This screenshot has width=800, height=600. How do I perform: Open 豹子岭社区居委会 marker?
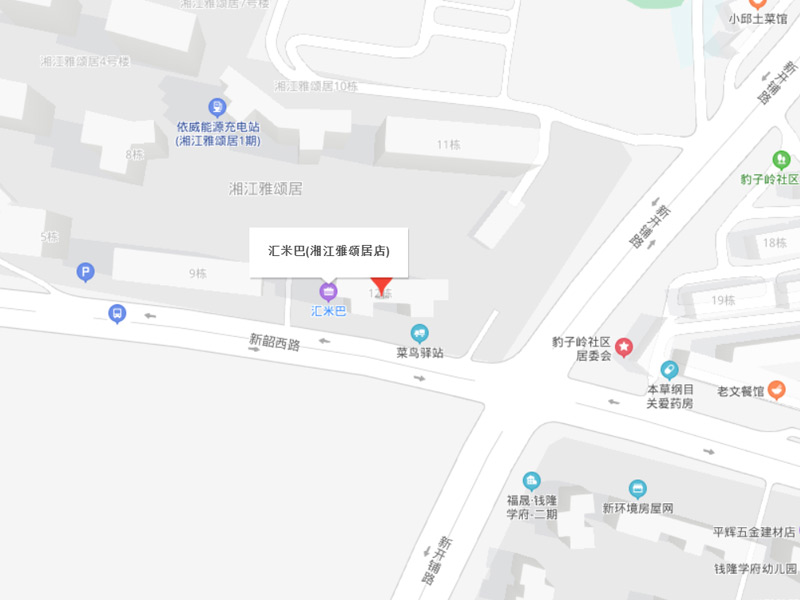(624, 347)
